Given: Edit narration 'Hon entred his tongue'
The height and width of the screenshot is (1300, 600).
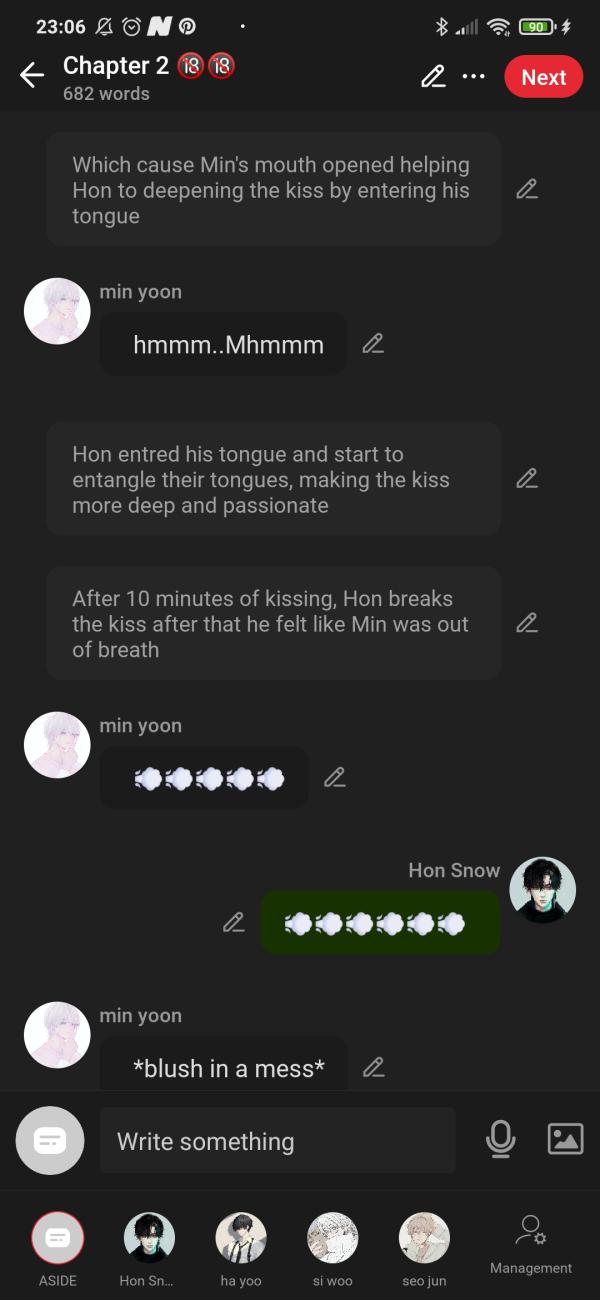Looking at the screenshot, I should point(527,479).
